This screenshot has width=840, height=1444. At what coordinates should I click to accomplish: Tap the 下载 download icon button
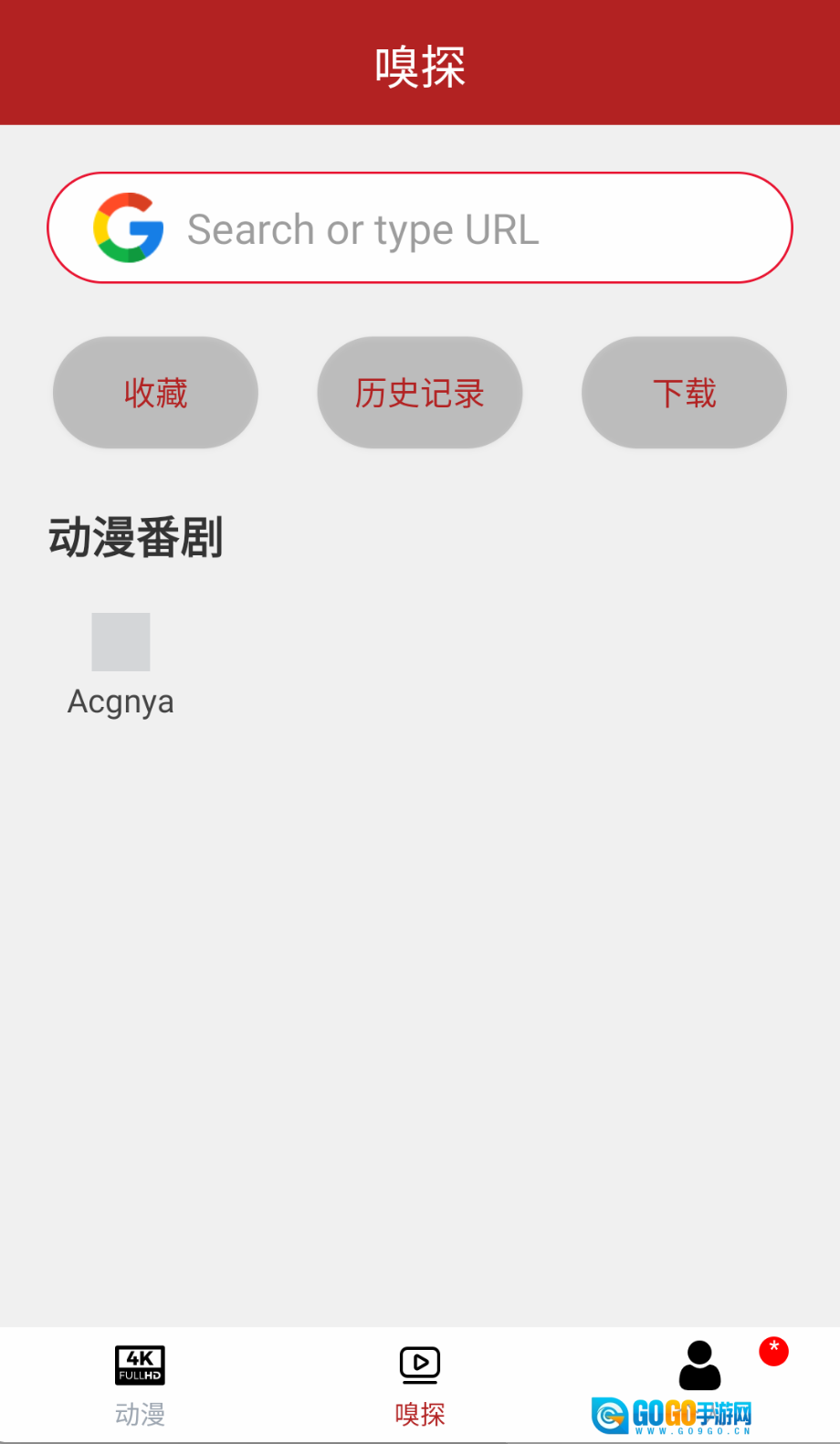point(683,393)
